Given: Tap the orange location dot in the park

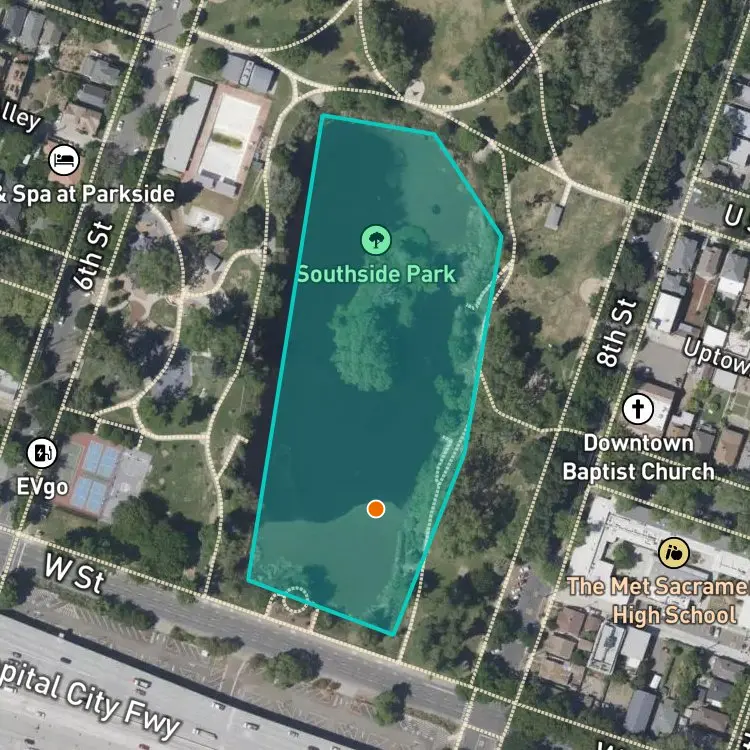Looking at the screenshot, I should click(376, 509).
